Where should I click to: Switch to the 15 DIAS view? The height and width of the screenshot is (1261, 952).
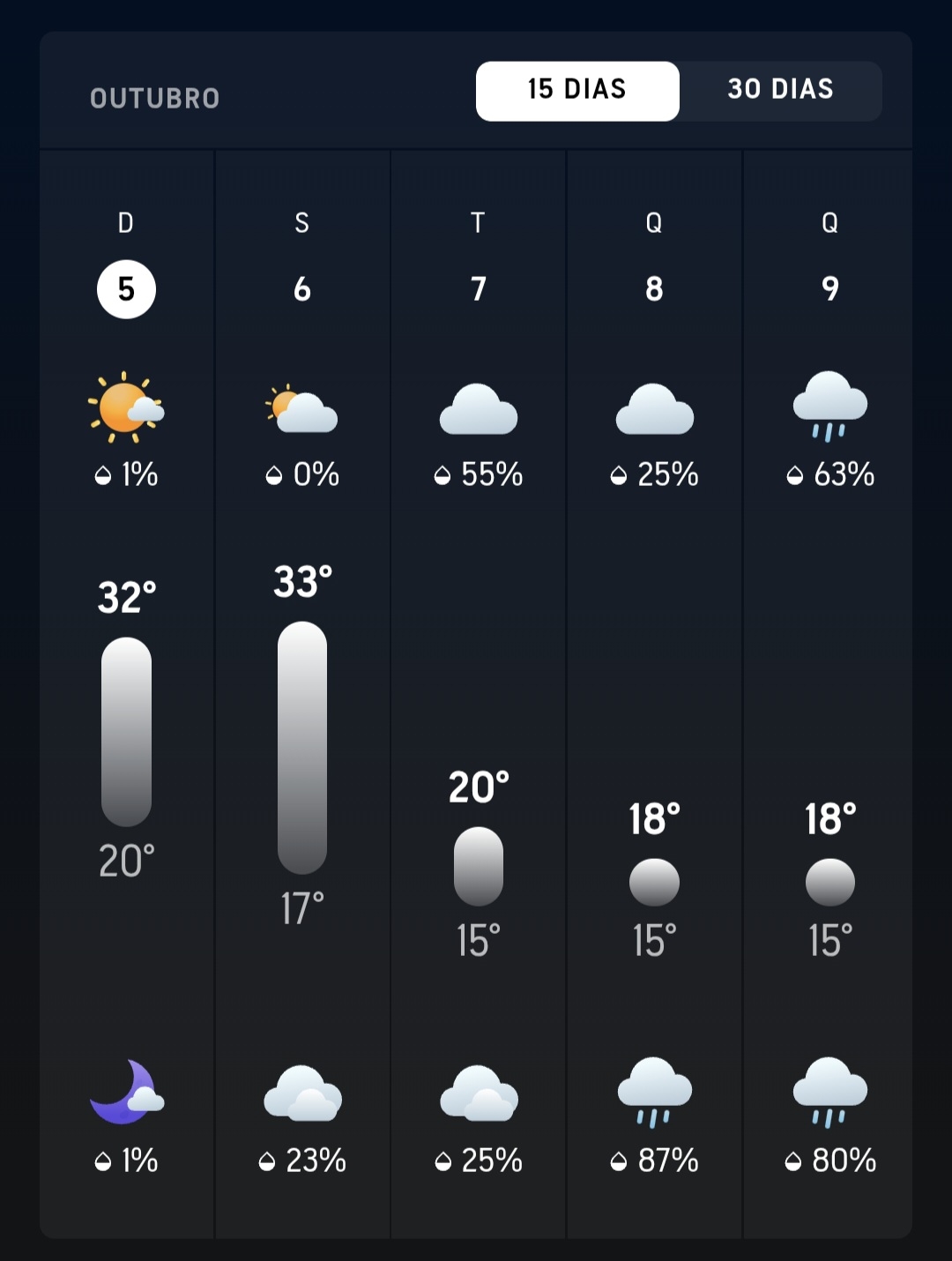[x=577, y=90]
